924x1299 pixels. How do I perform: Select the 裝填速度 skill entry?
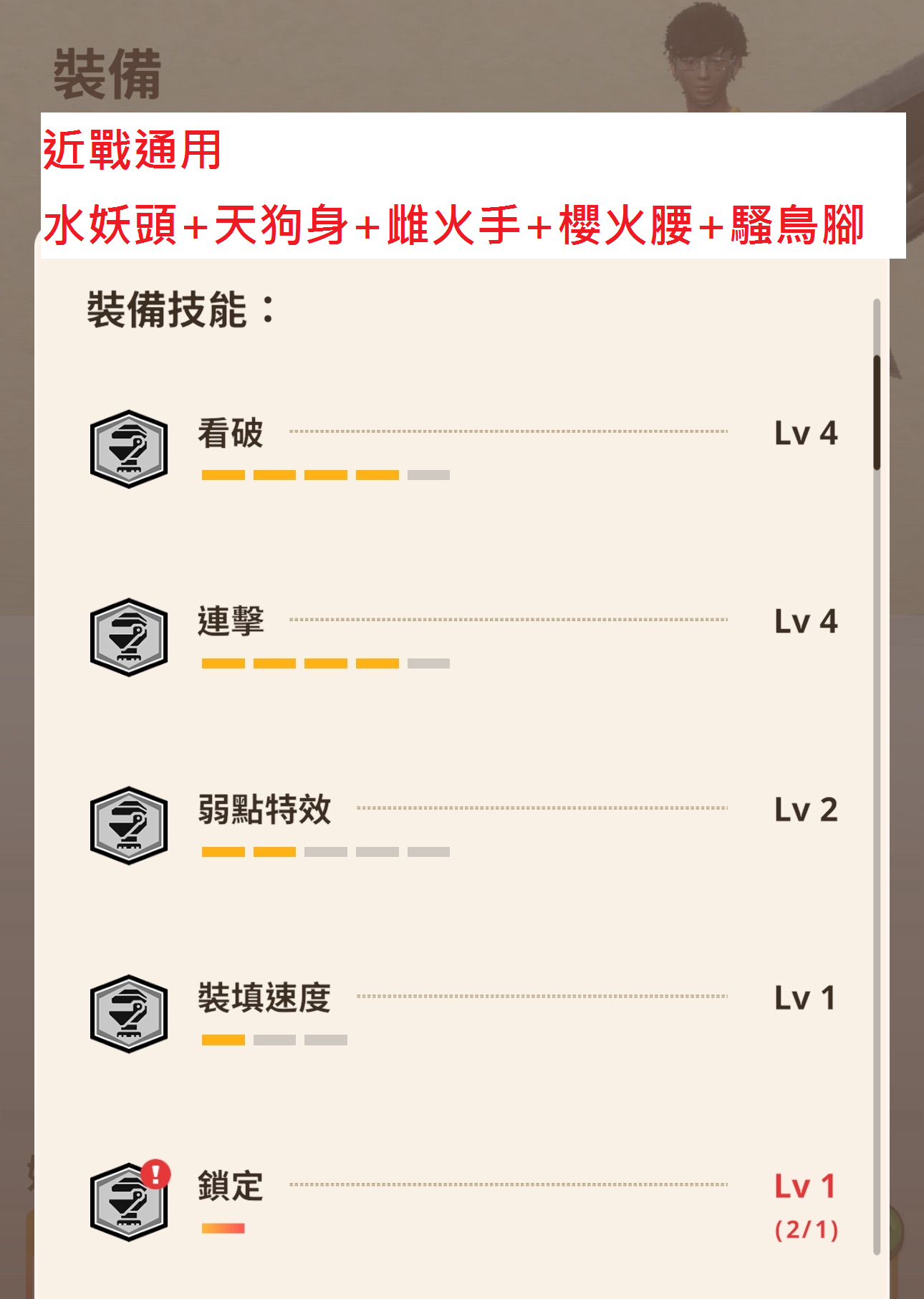coord(264,998)
